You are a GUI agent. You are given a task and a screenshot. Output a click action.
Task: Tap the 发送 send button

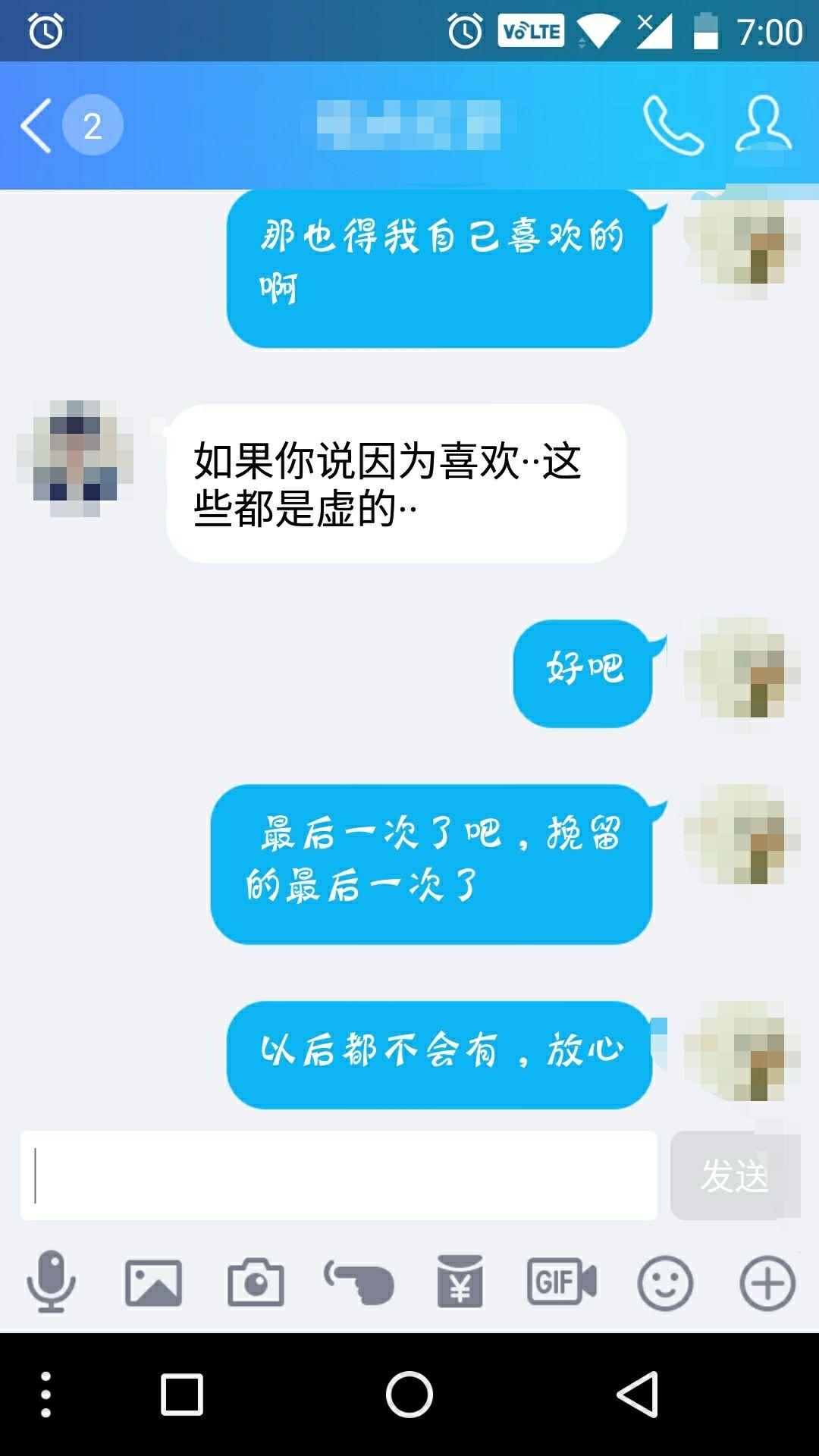[x=734, y=1175]
